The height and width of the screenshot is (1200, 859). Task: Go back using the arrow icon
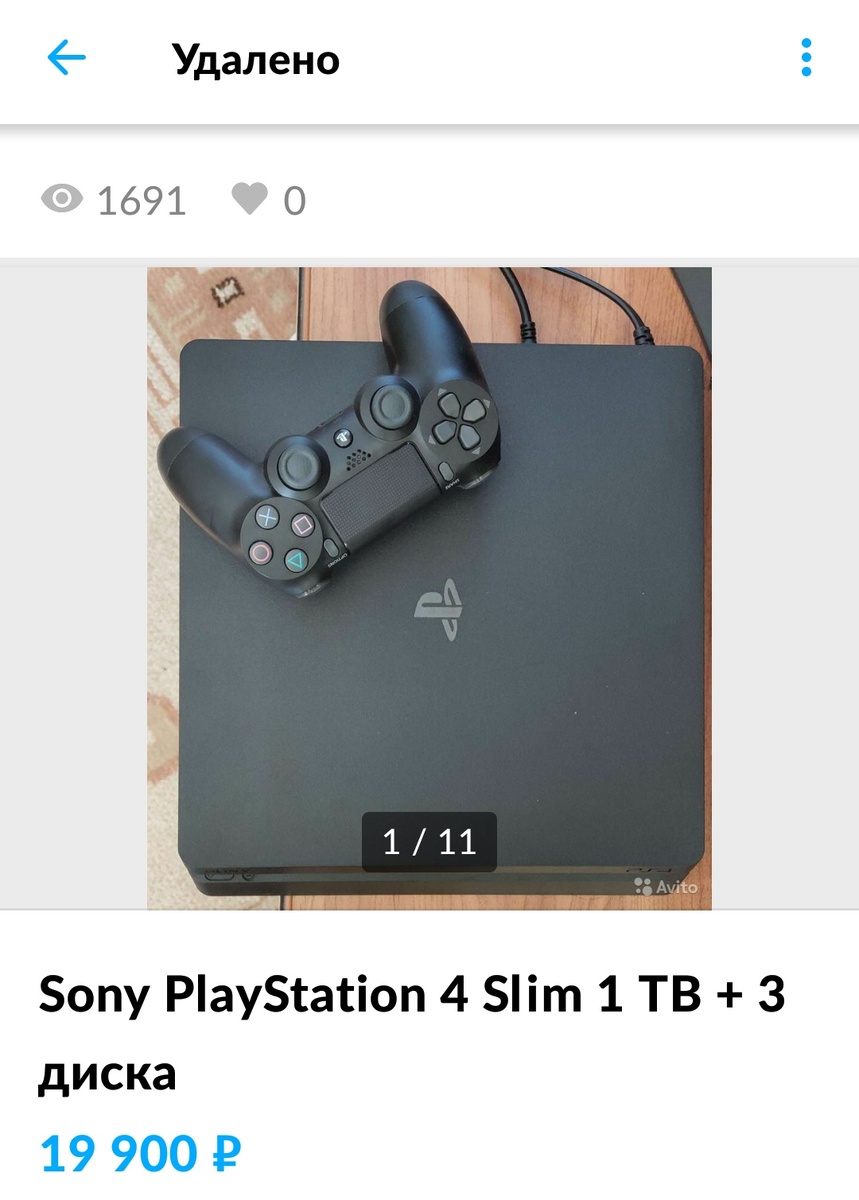click(x=67, y=58)
